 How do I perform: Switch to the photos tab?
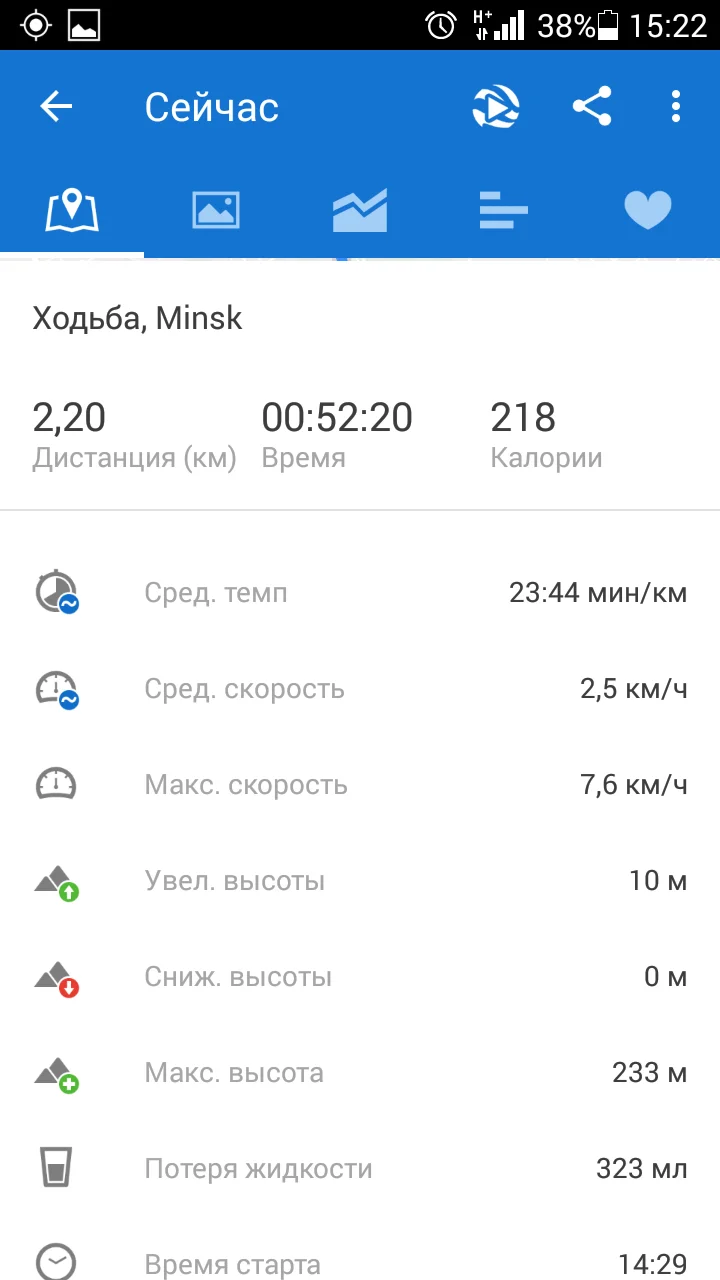point(216,210)
